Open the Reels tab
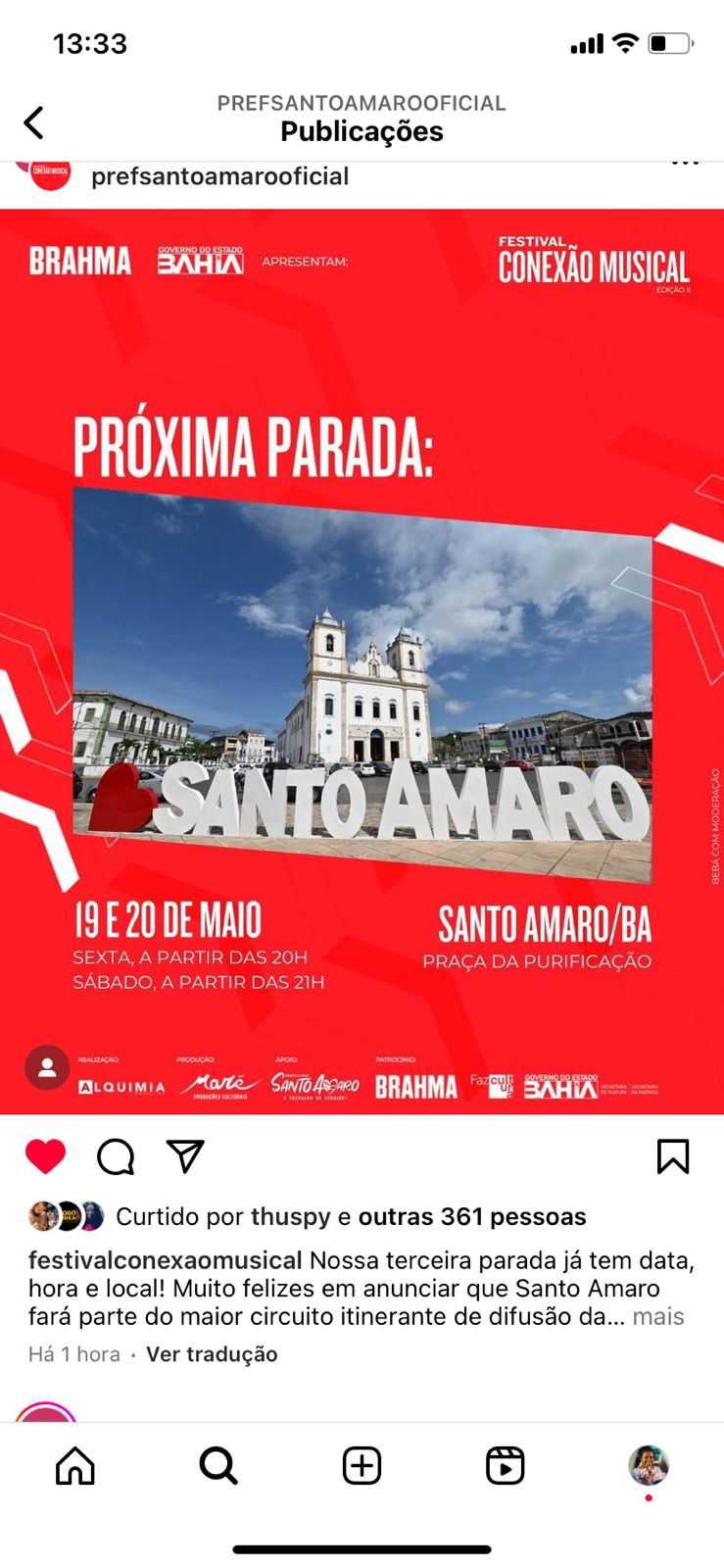 tap(505, 1466)
